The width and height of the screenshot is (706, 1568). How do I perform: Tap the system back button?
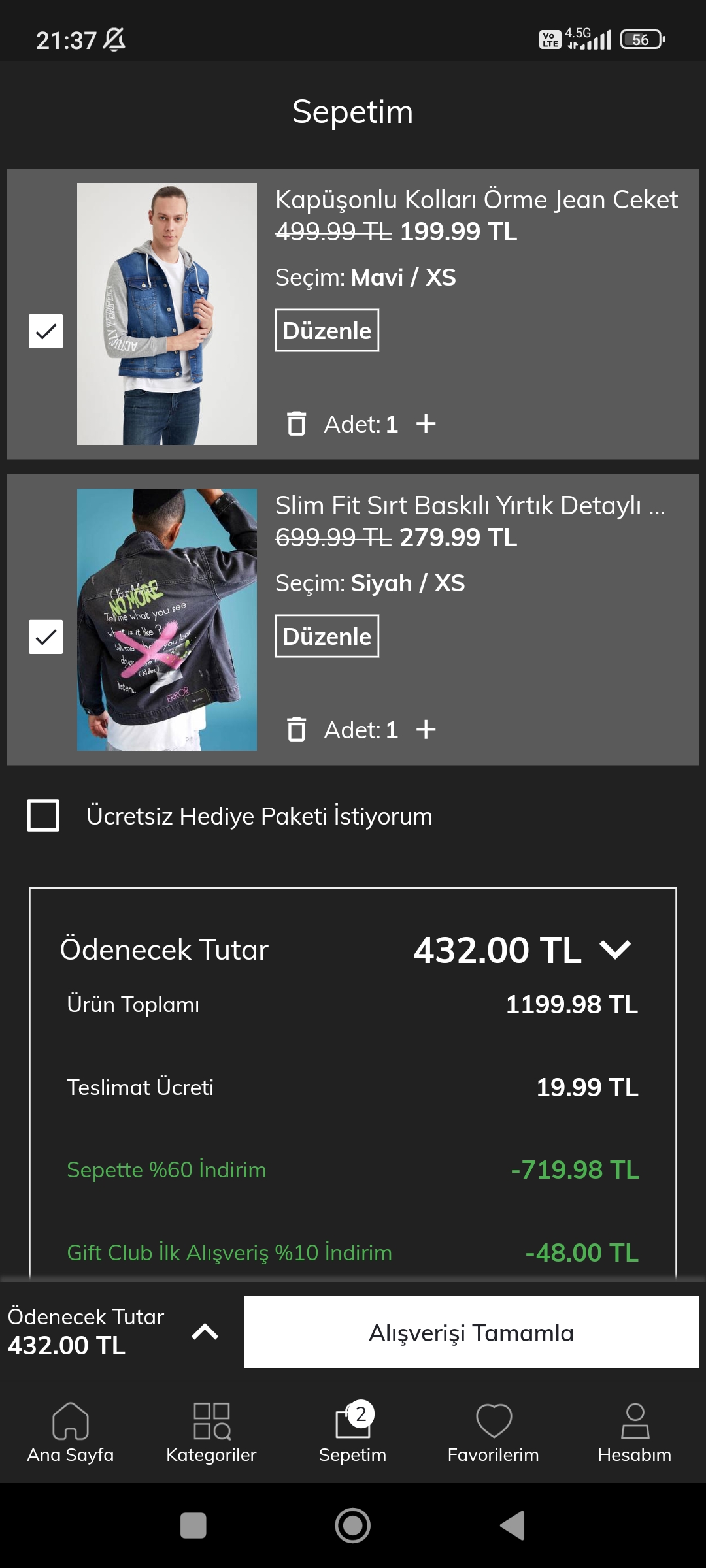[x=513, y=1526]
